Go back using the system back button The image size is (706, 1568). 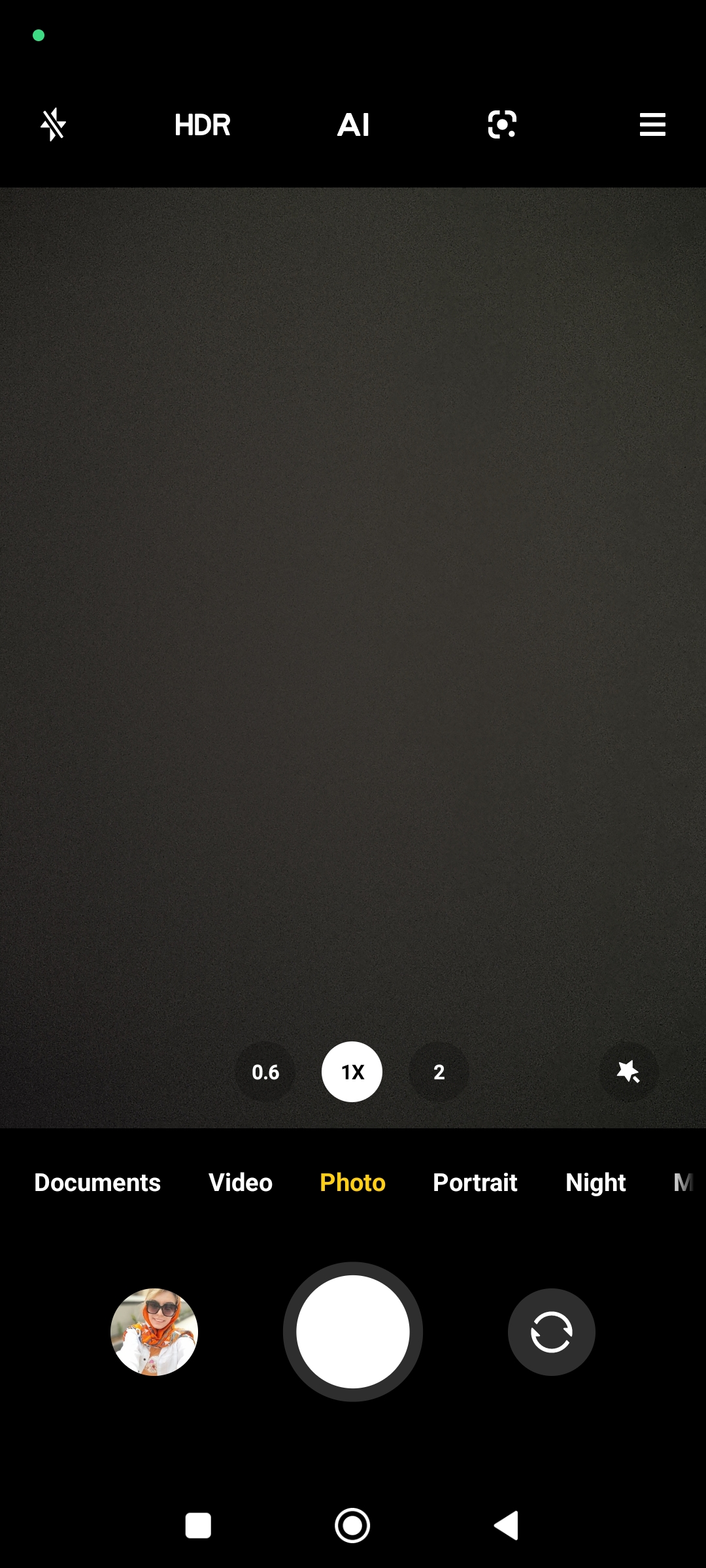coord(507,1526)
